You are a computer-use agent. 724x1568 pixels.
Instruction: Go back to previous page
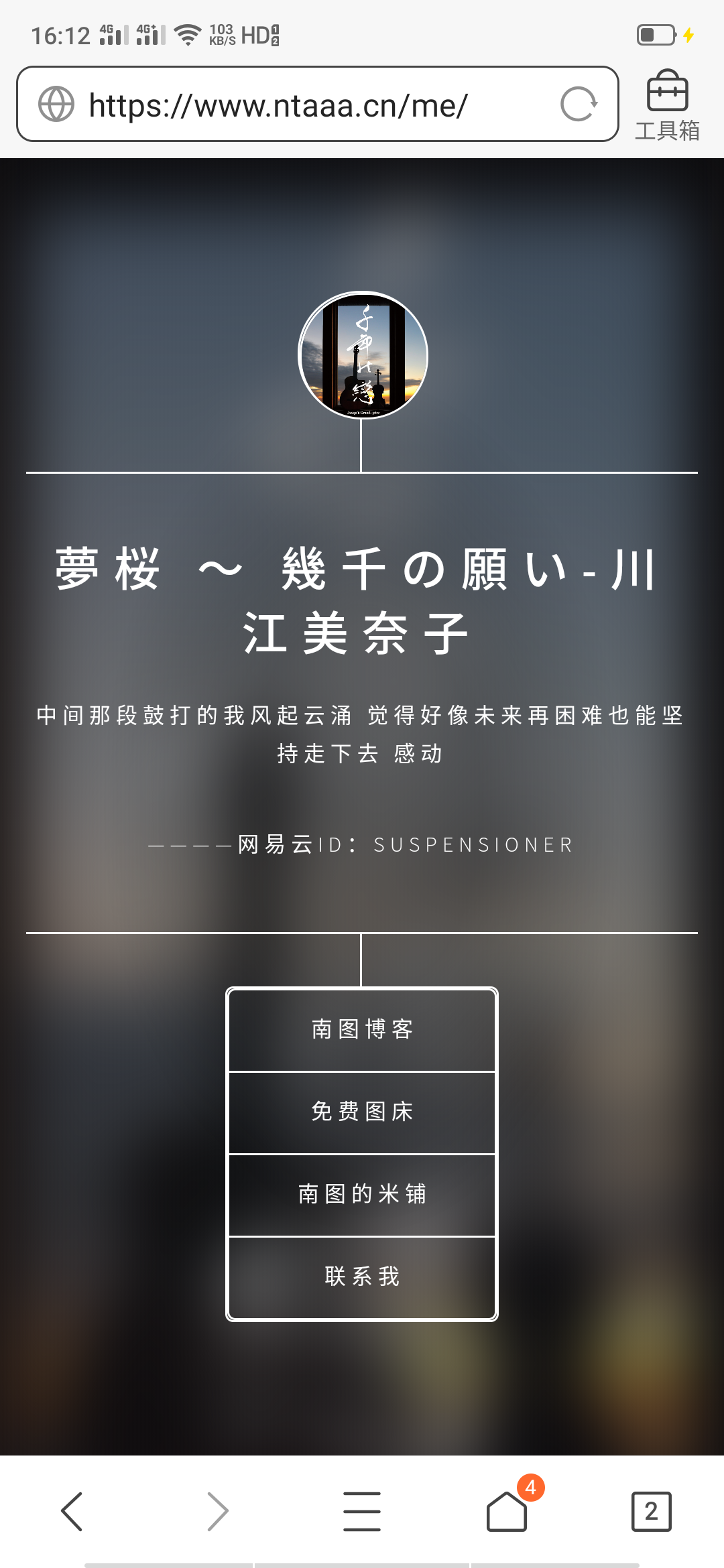pyautogui.click(x=72, y=1512)
